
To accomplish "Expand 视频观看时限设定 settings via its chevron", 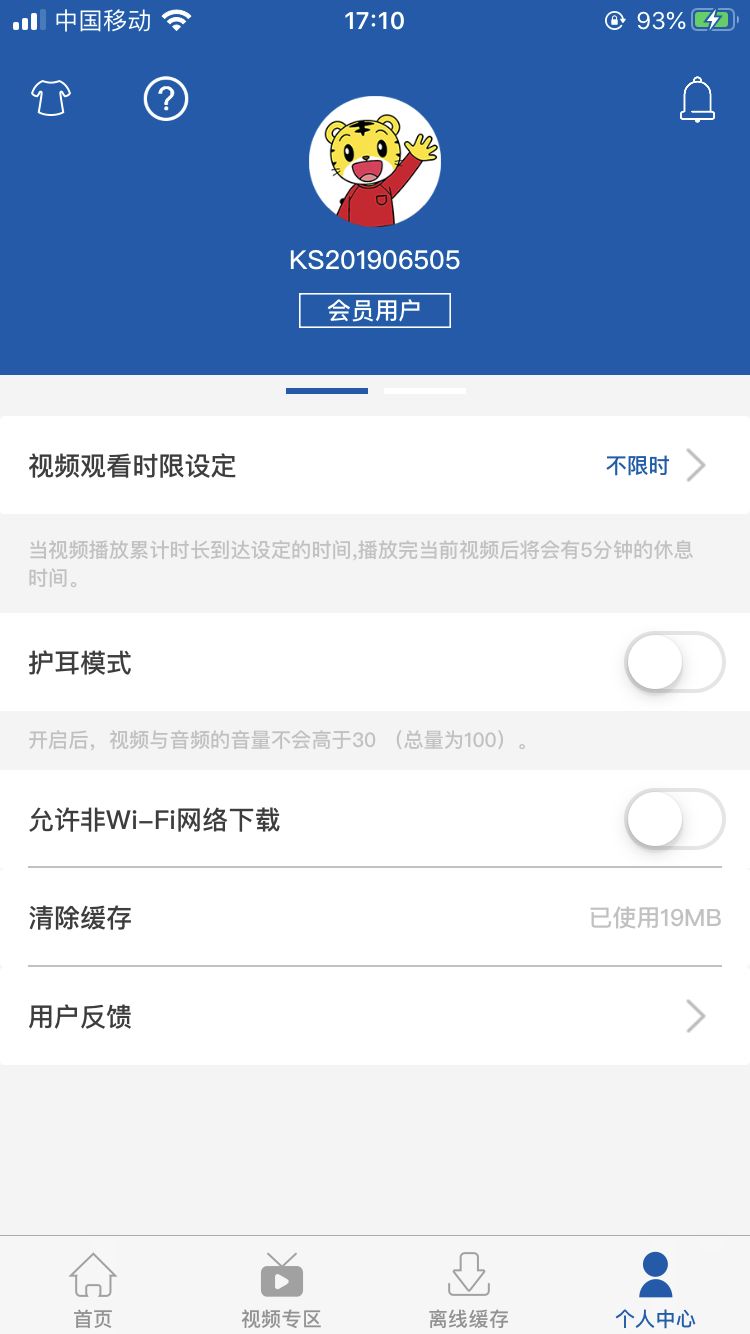I will [x=696, y=465].
